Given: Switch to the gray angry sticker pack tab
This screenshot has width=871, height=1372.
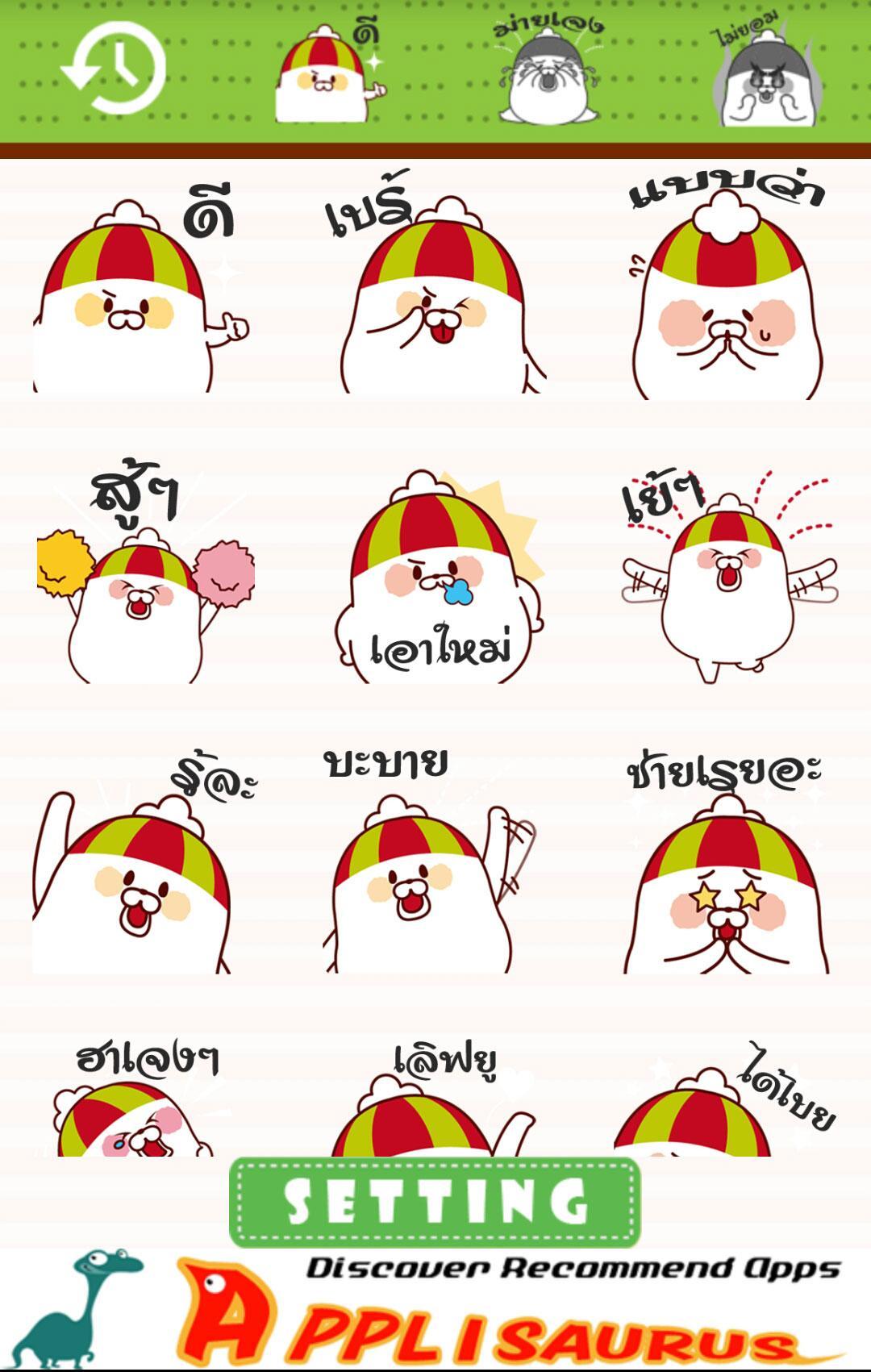Looking at the screenshot, I should [768, 75].
